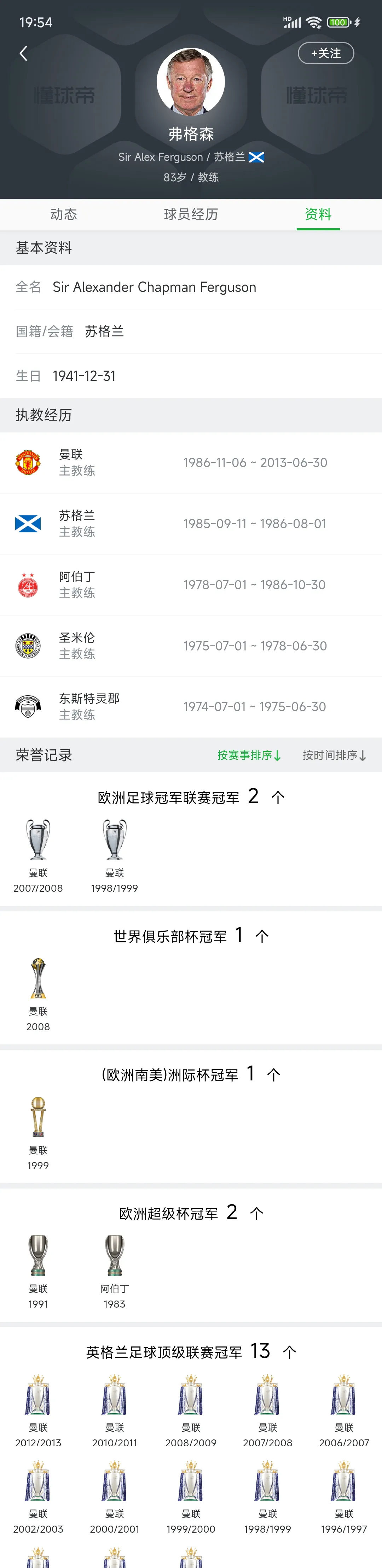Go back using the top arrow

pos(23,54)
